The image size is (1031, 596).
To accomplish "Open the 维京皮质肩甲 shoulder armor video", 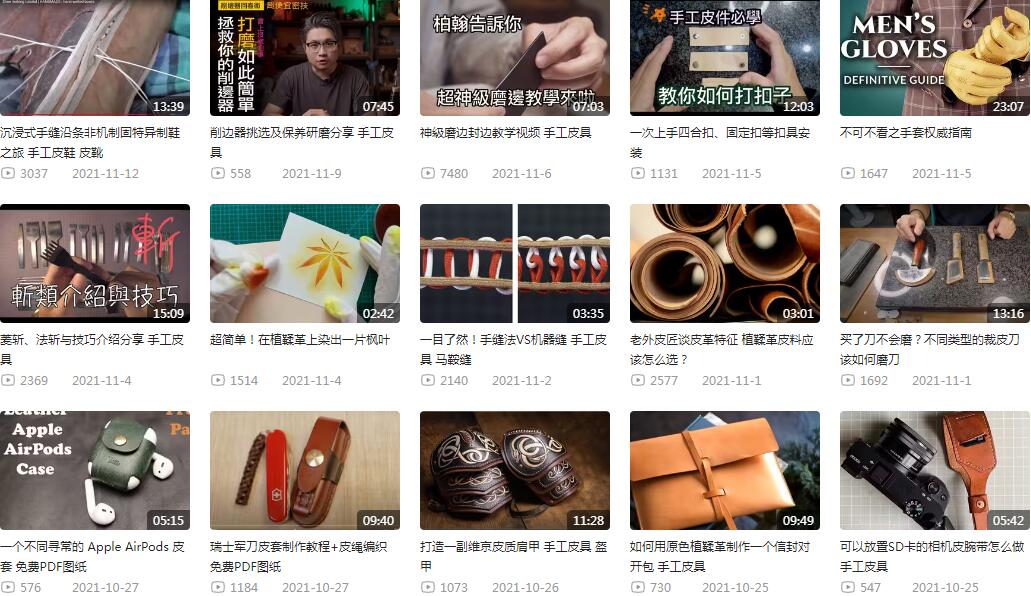I will pos(514,470).
